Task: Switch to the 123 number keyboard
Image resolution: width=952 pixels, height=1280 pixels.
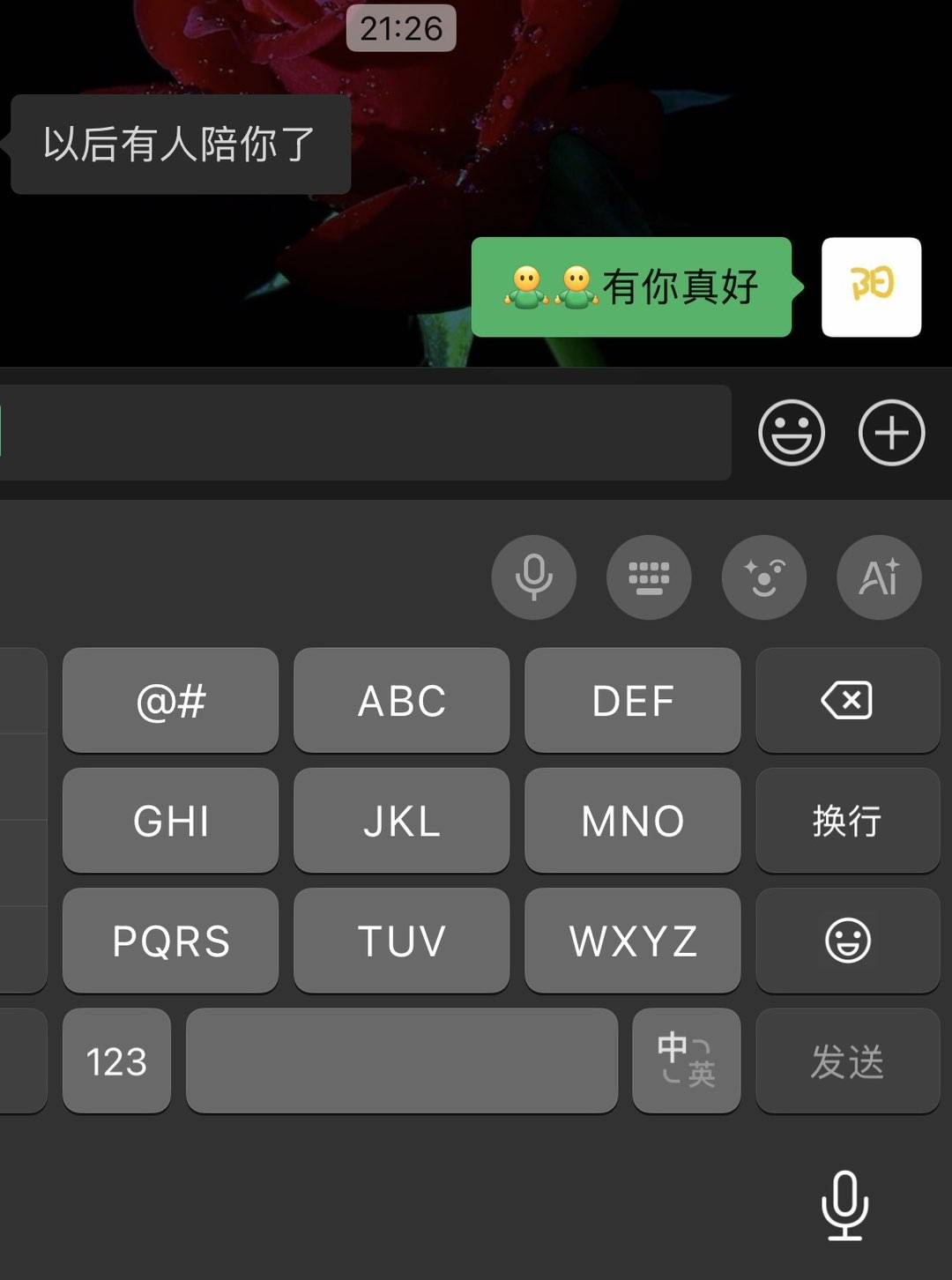Action: [116, 1061]
